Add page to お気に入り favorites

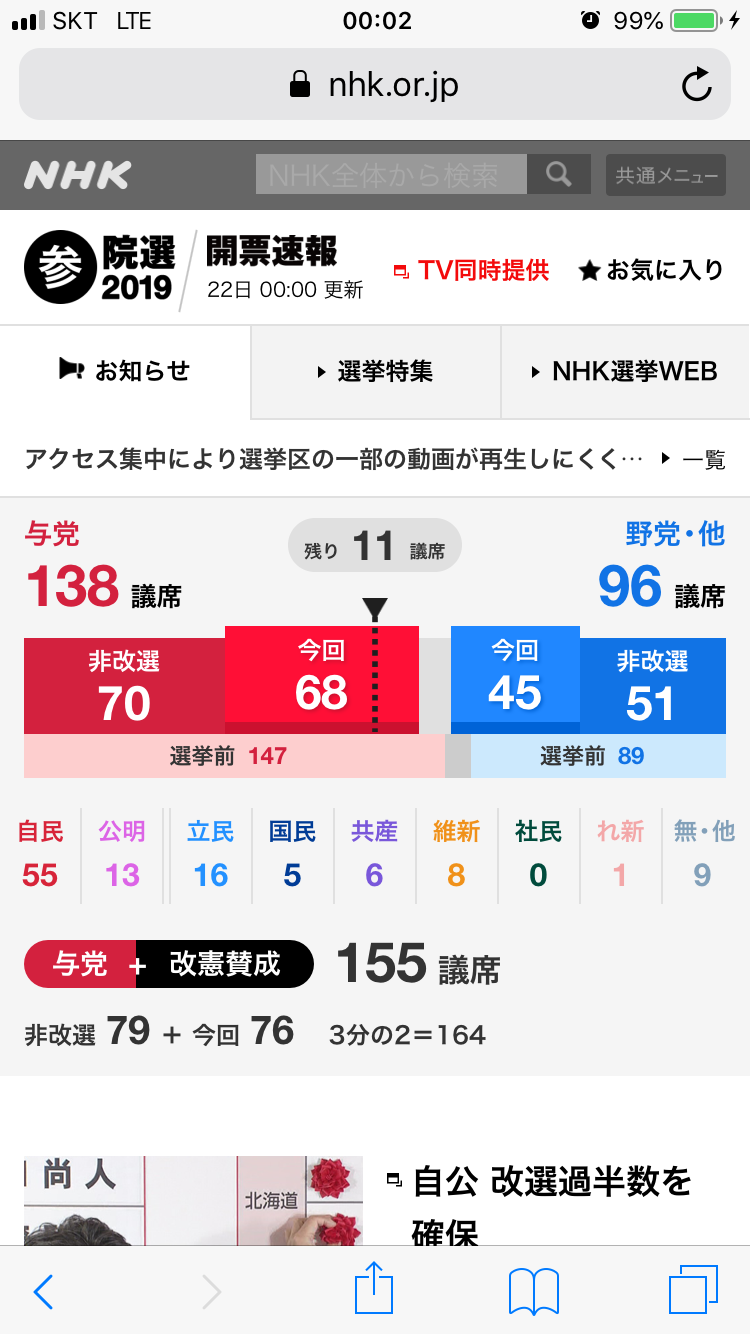click(651, 270)
